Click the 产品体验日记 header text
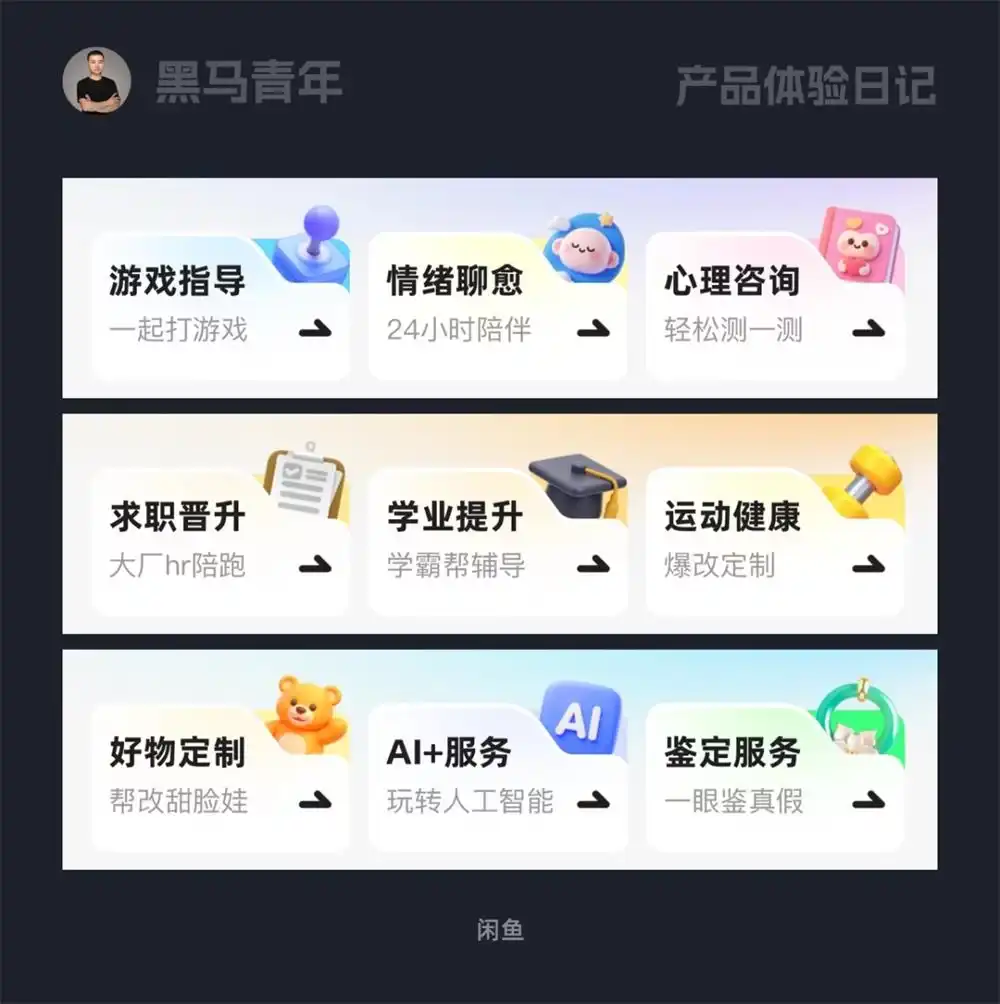 pos(807,85)
